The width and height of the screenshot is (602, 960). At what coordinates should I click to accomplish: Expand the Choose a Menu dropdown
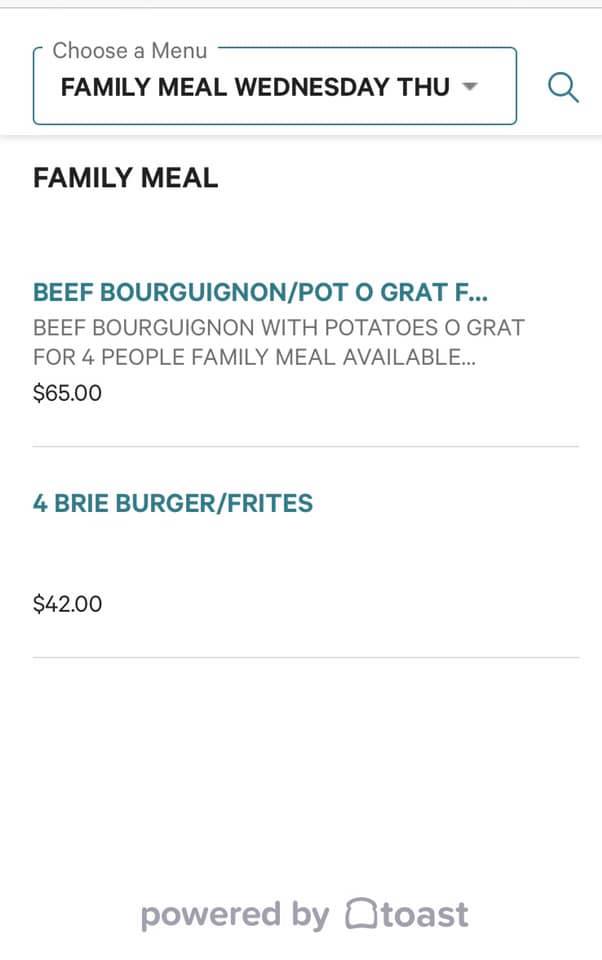[x=274, y=87]
